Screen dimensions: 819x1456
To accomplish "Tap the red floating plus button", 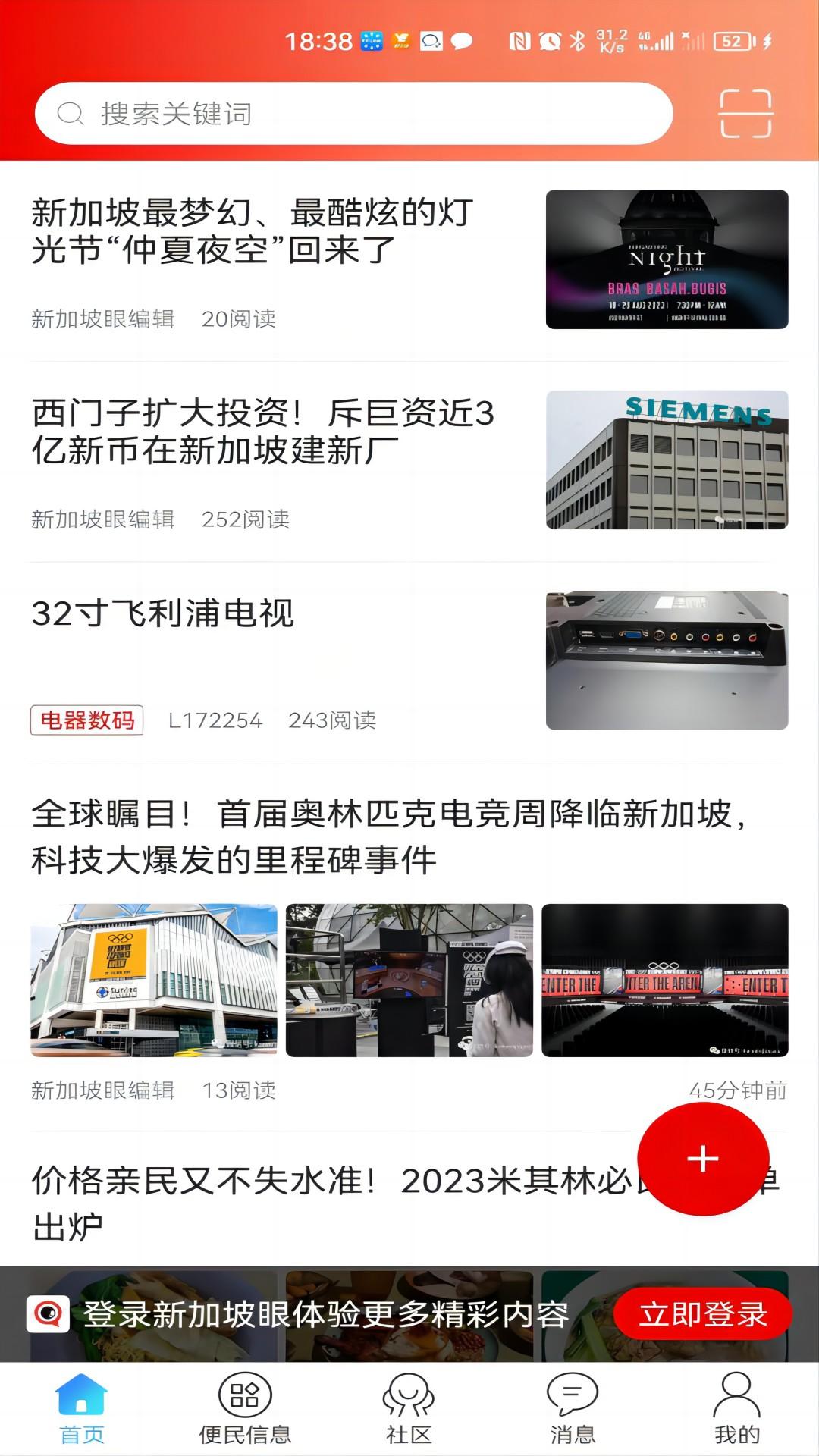I will 701,1158.
